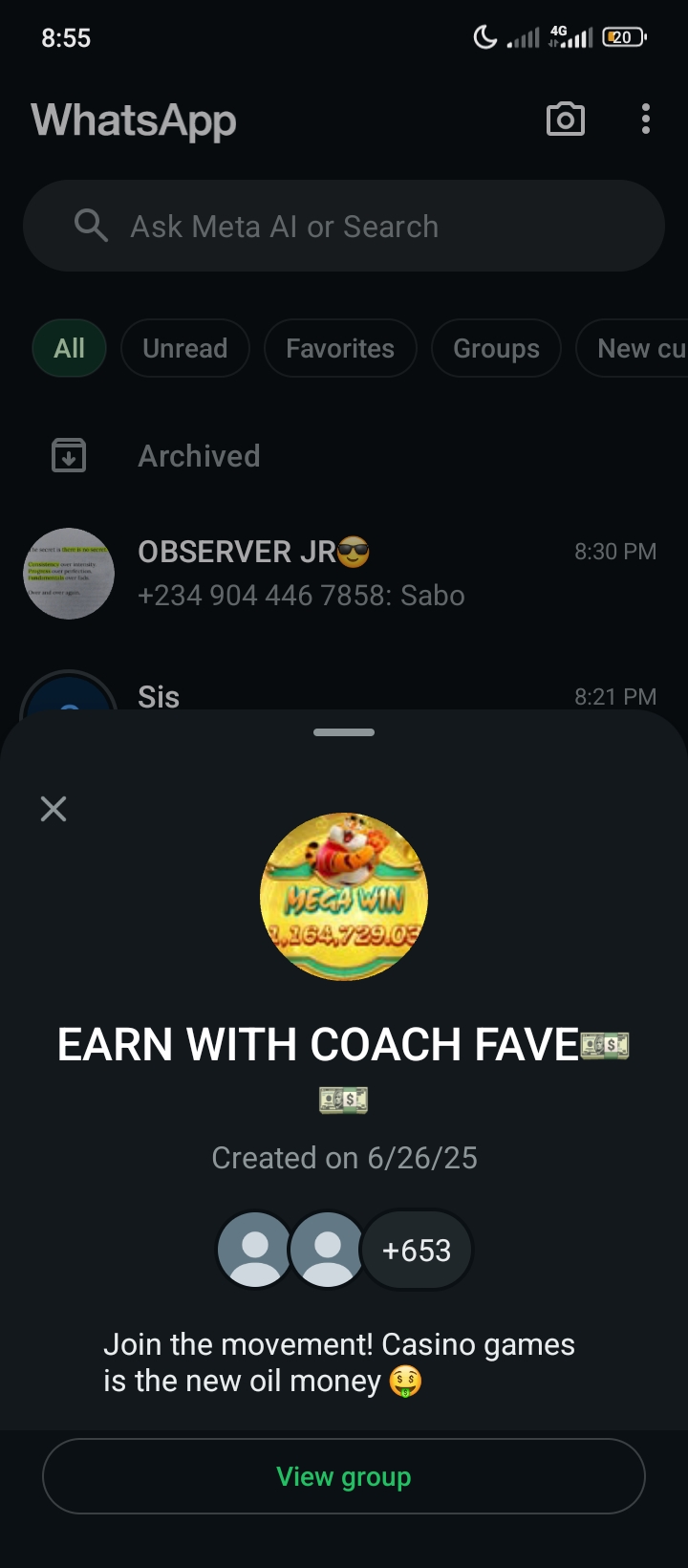Viewport: 688px width, 1568px height.
Task: Open the +653 members list
Action: pos(416,1250)
